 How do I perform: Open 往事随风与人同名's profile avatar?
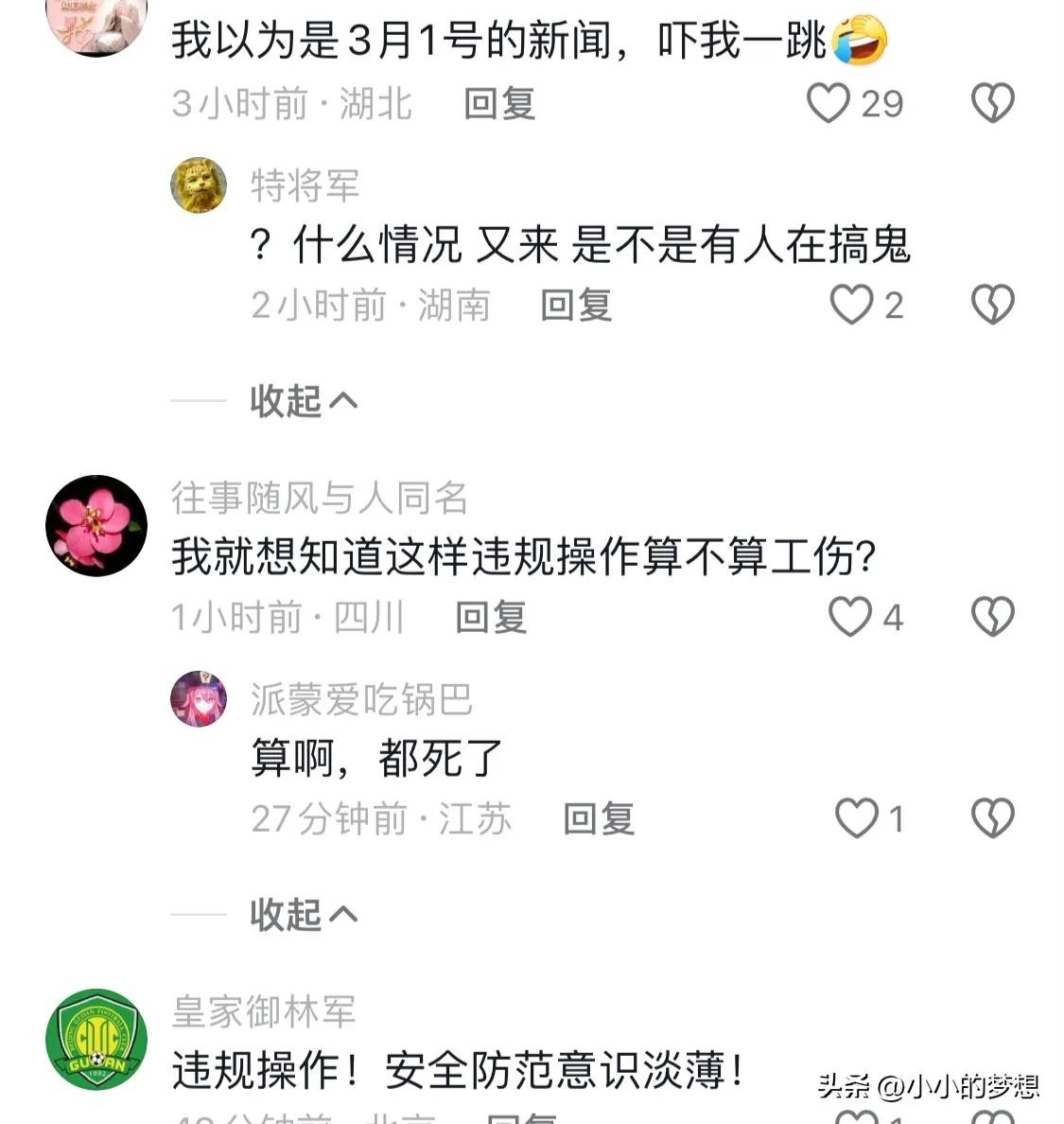[x=96, y=525]
